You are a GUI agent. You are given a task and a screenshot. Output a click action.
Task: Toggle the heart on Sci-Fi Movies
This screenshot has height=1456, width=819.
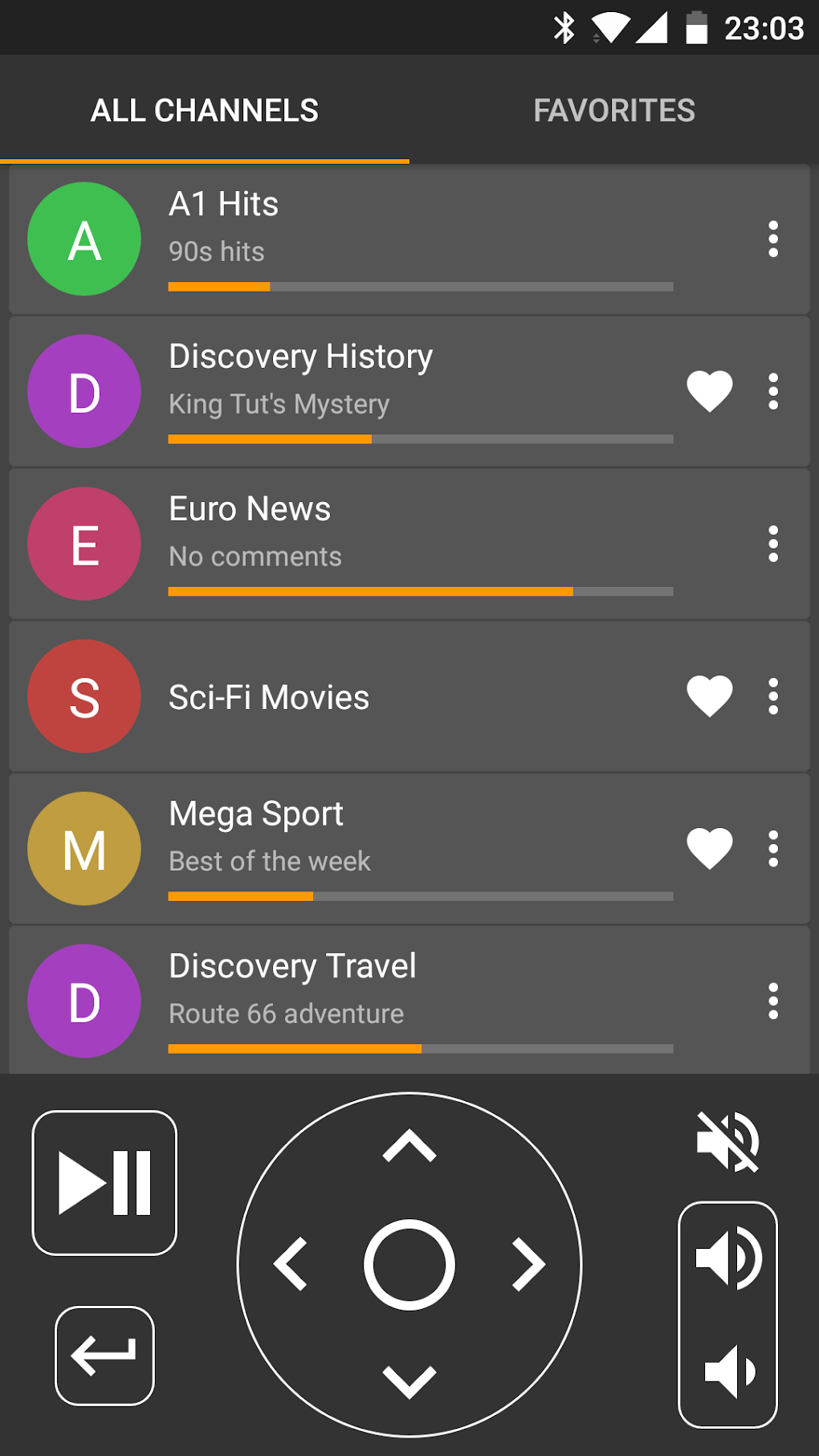710,695
